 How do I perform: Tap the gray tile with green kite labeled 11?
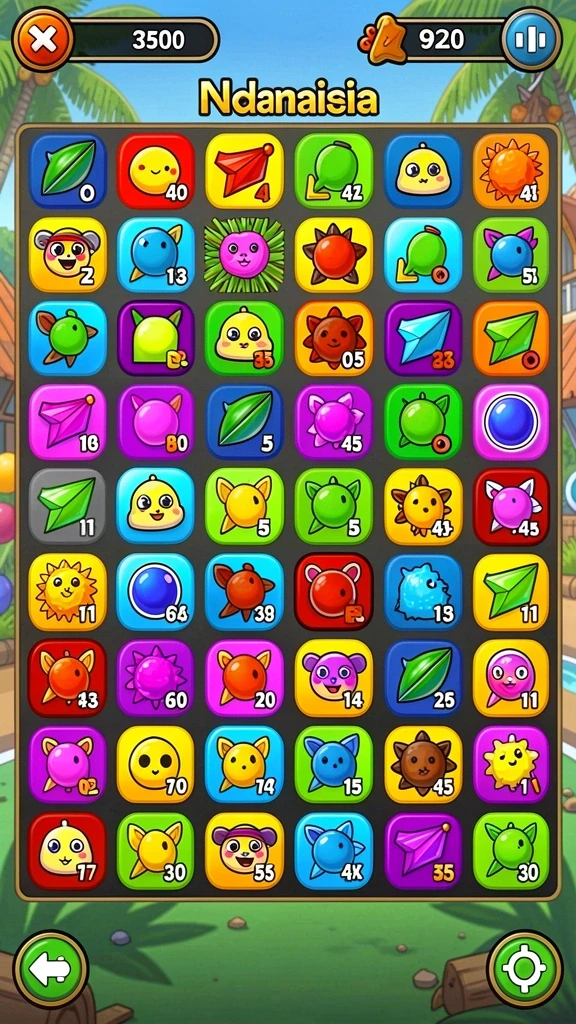67,506
